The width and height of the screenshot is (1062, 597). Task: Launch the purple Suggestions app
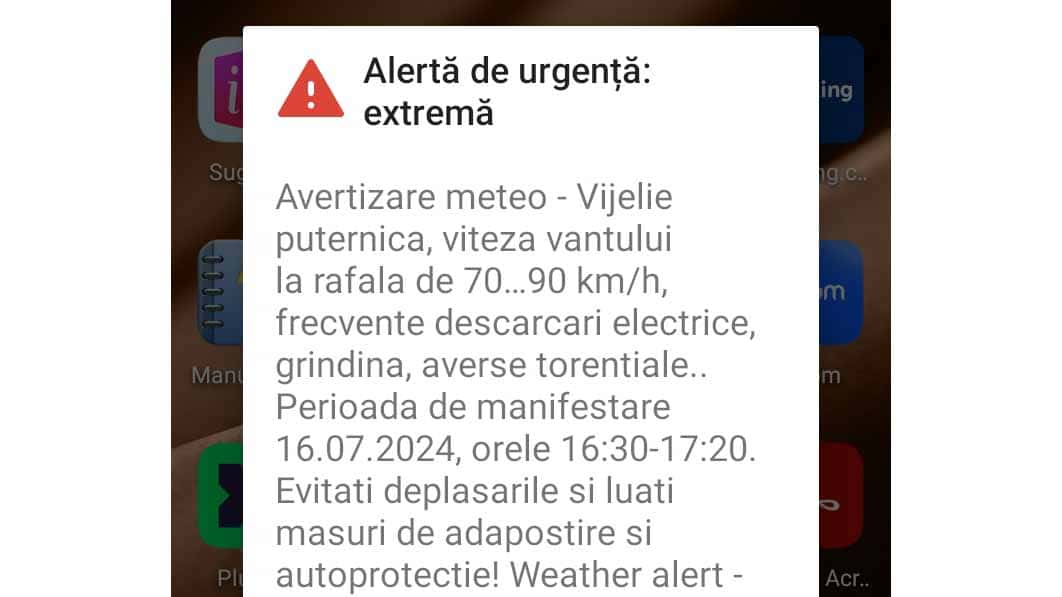coord(220,92)
